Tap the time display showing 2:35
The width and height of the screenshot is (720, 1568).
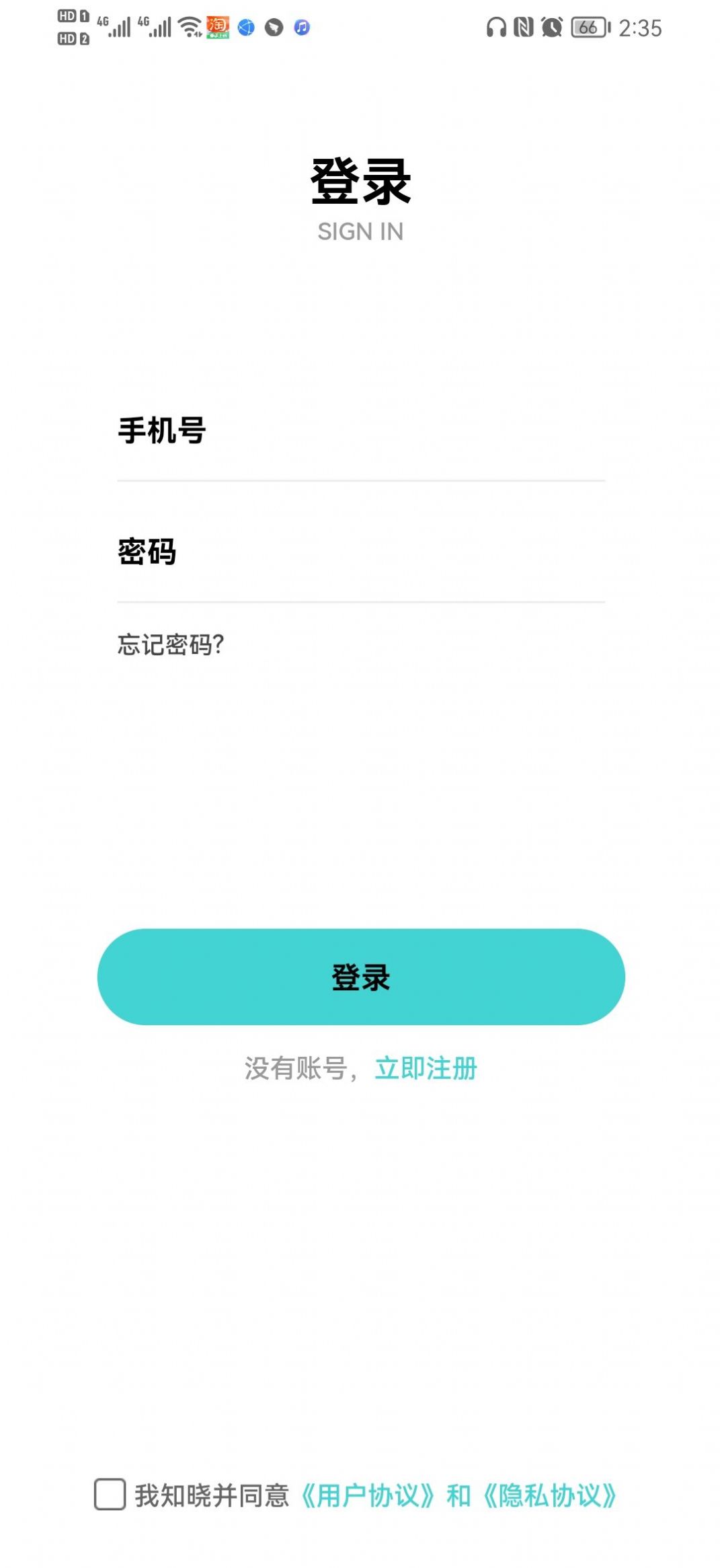click(641, 28)
